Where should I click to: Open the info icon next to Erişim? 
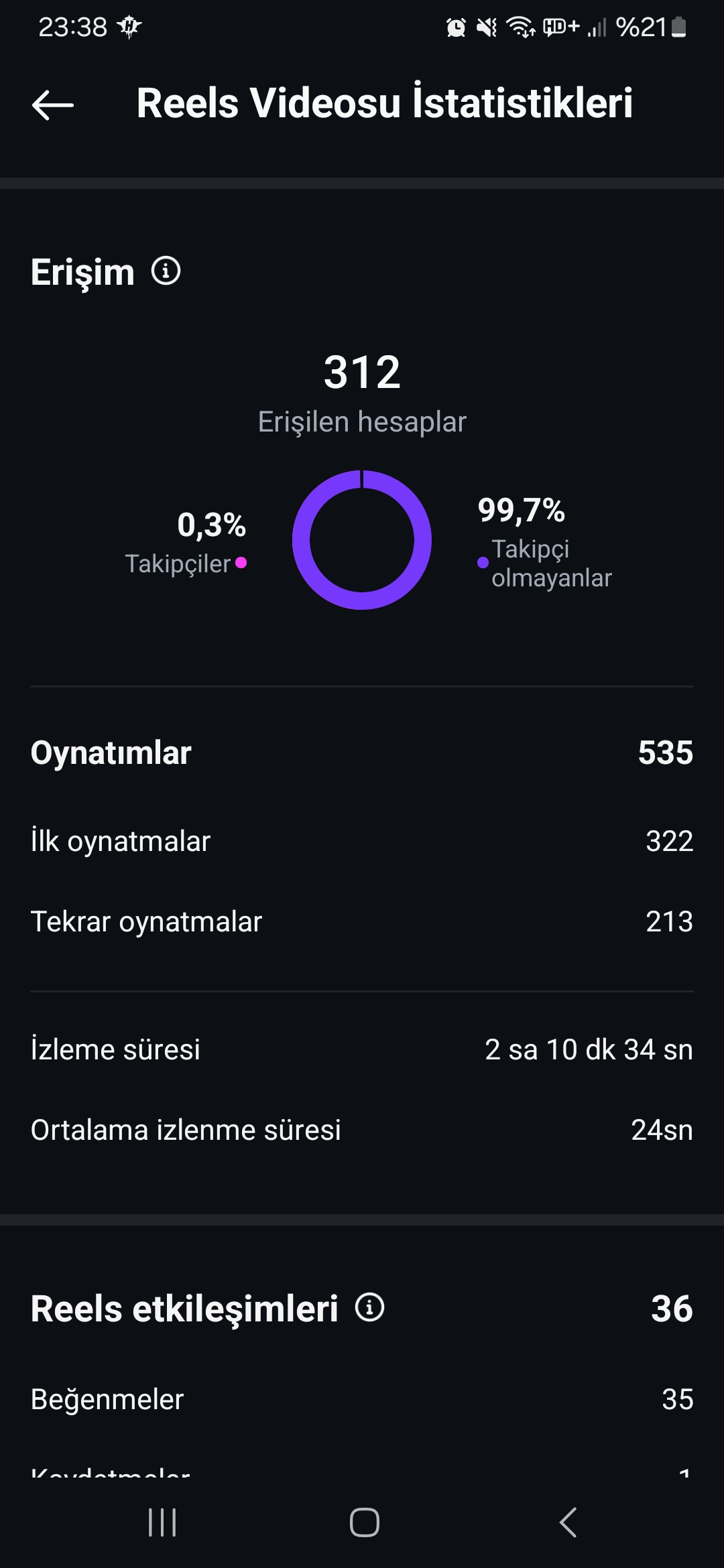point(166,271)
